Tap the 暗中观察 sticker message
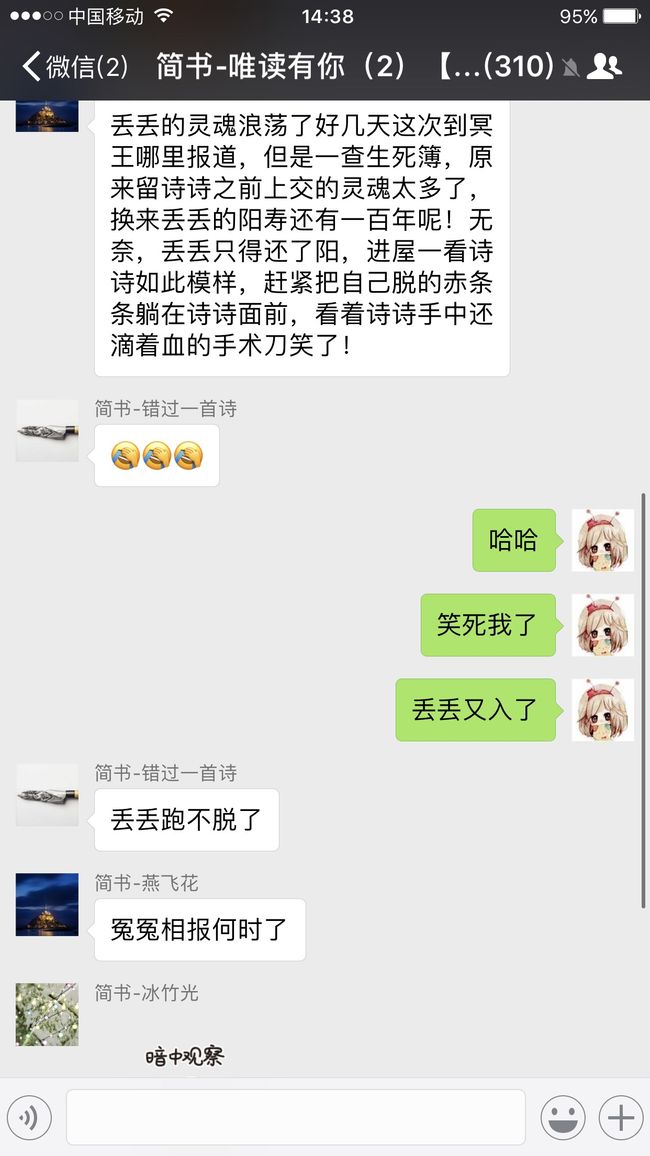 tap(184, 1056)
